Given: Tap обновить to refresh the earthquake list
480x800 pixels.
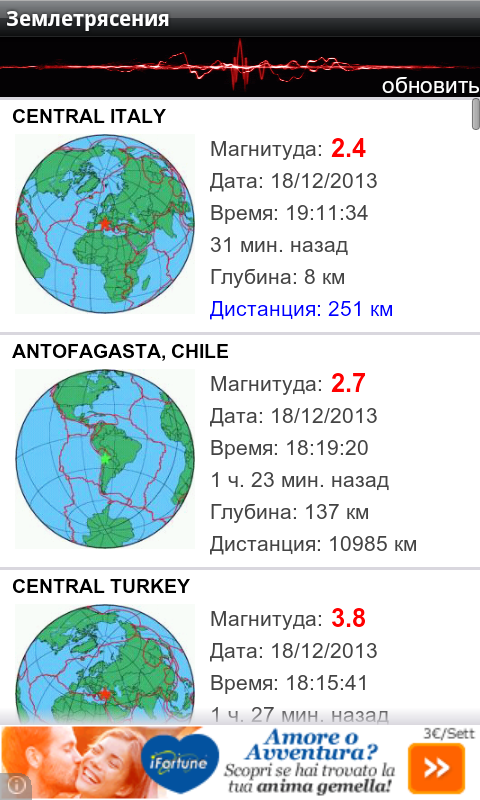Looking at the screenshot, I should tap(430, 86).
